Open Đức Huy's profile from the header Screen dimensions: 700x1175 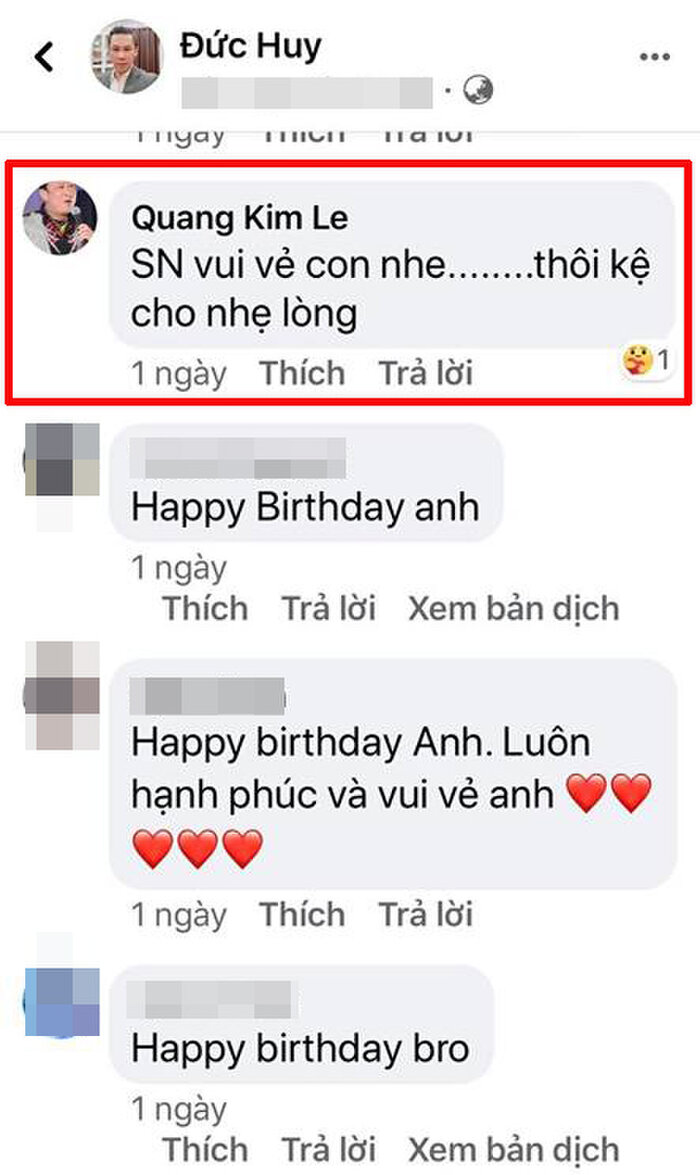(250, 45)
